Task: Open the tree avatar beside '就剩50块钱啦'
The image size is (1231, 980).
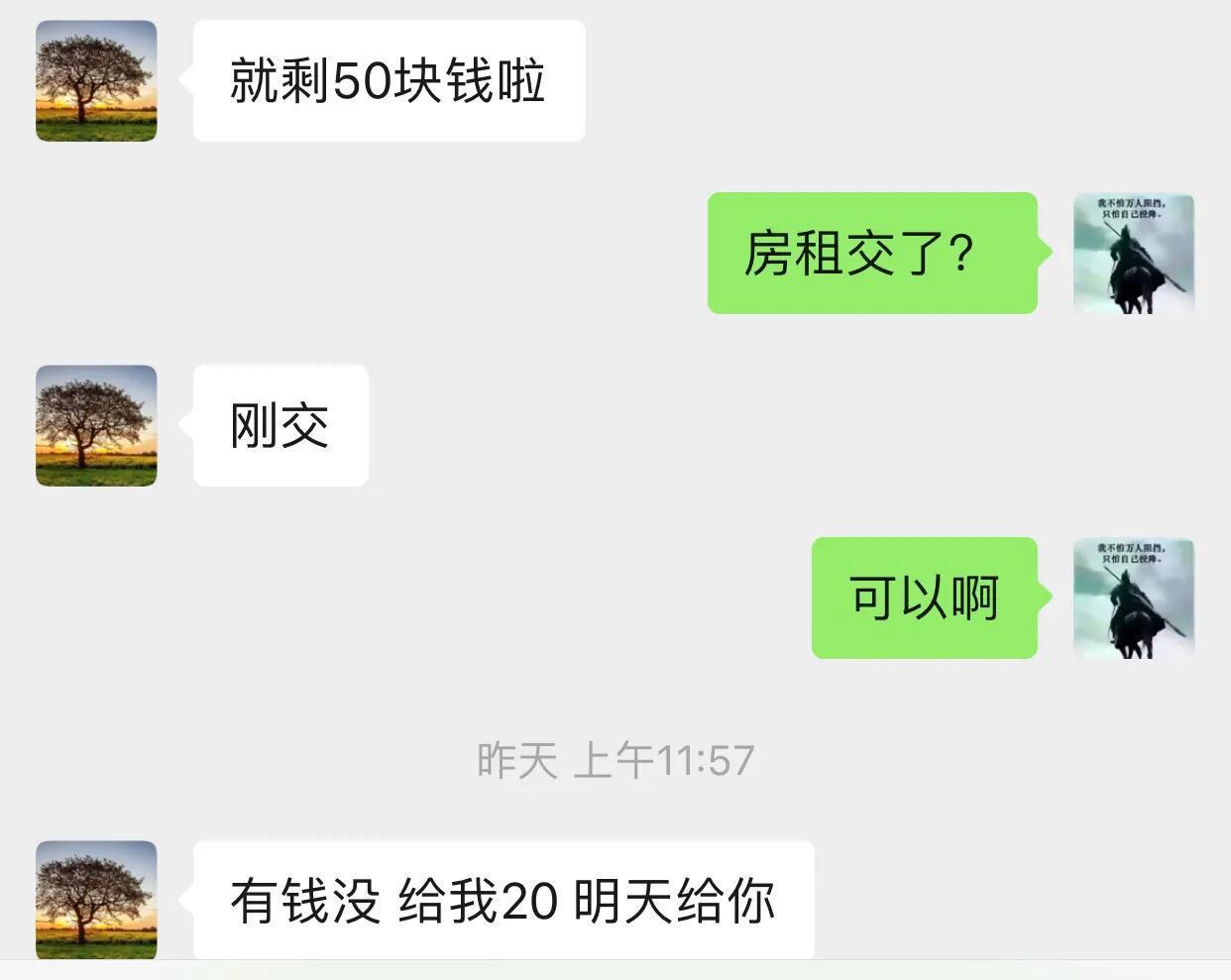Action: pyautogui.click(x=96, y=80)
